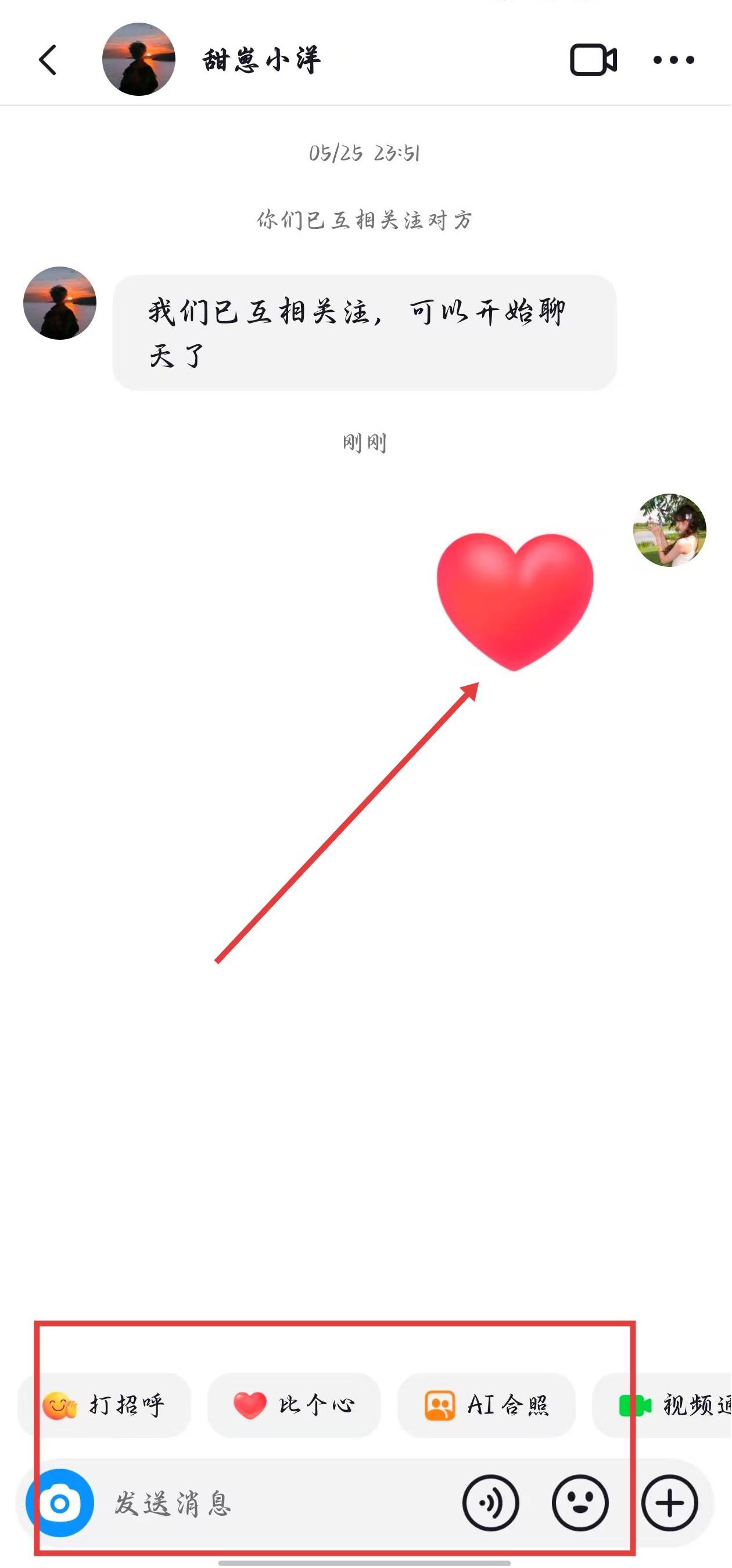Focus the 发送消息 text field

pyautogui.click(x=274, y=1503)
